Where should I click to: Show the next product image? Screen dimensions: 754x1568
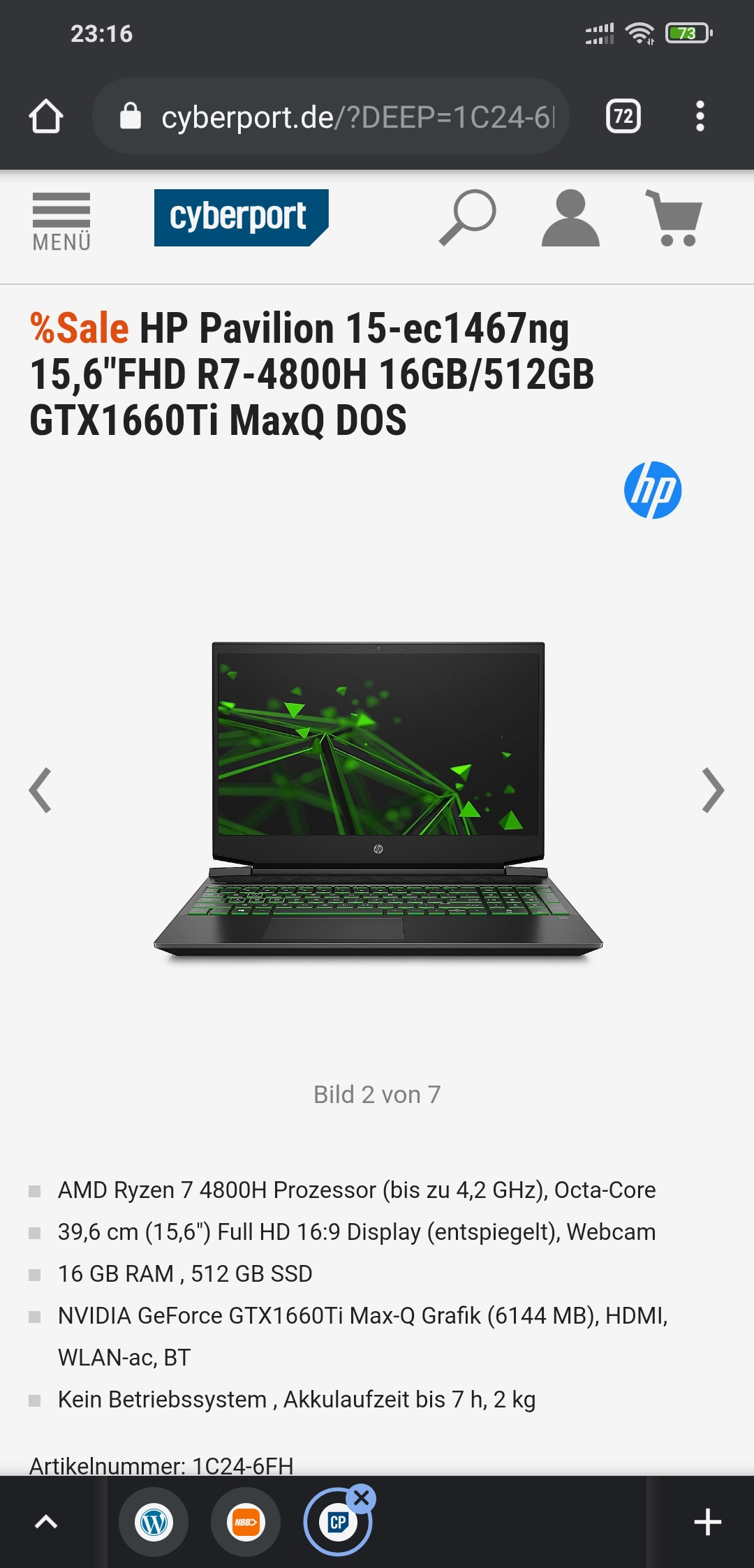(712, 790)
